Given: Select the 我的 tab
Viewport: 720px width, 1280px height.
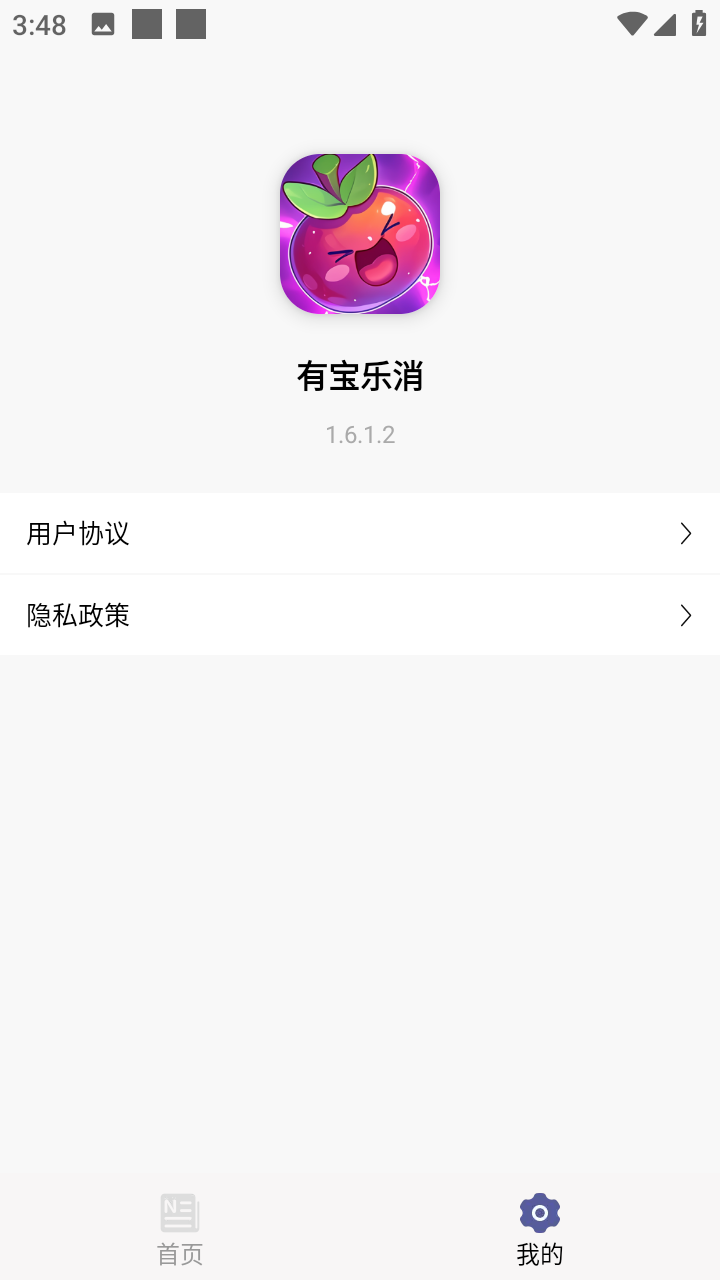Looking at the screenshot, I should [x=540, y=1228].
